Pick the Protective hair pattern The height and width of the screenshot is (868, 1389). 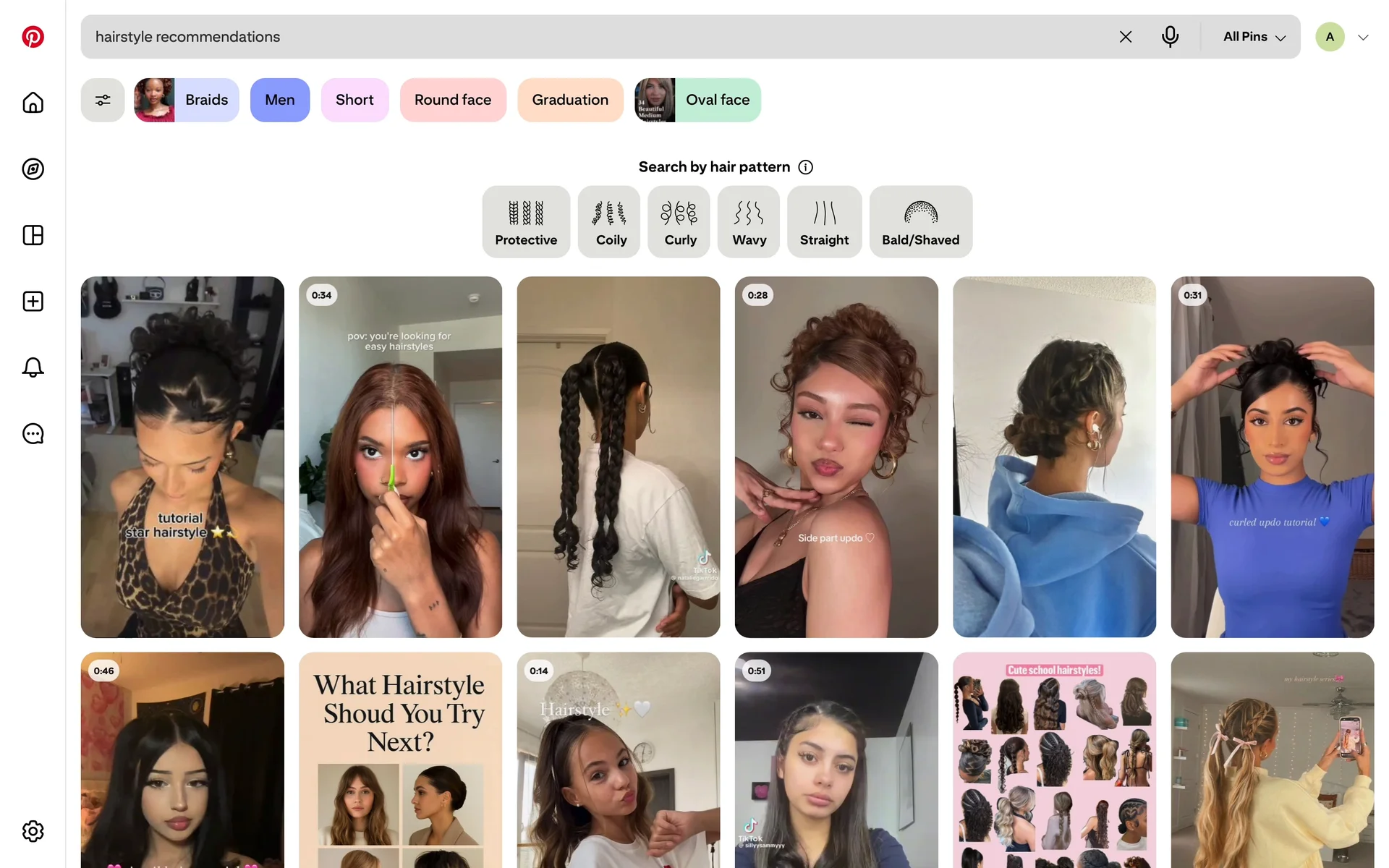coord(526,222)
